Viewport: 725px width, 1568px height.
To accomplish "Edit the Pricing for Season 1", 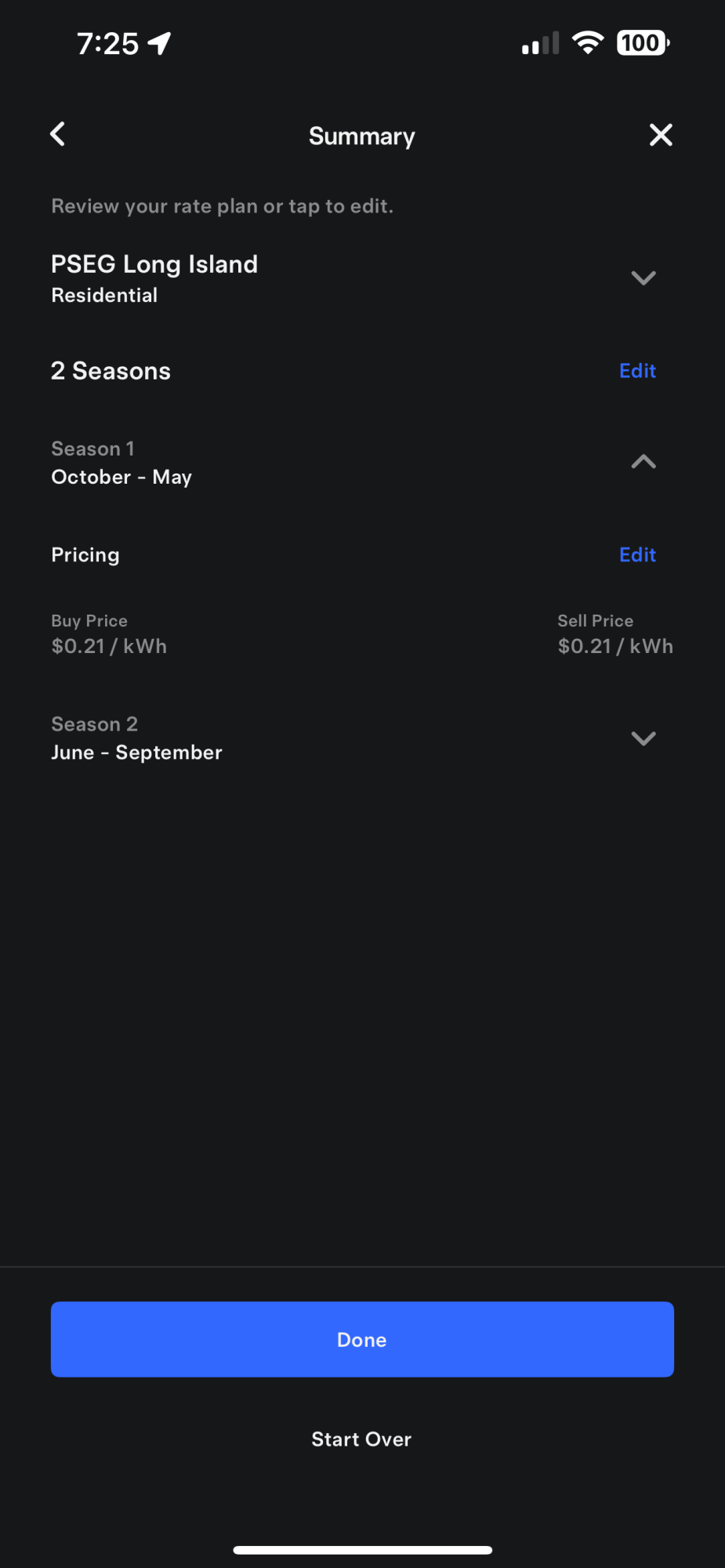I will [637, 555].
